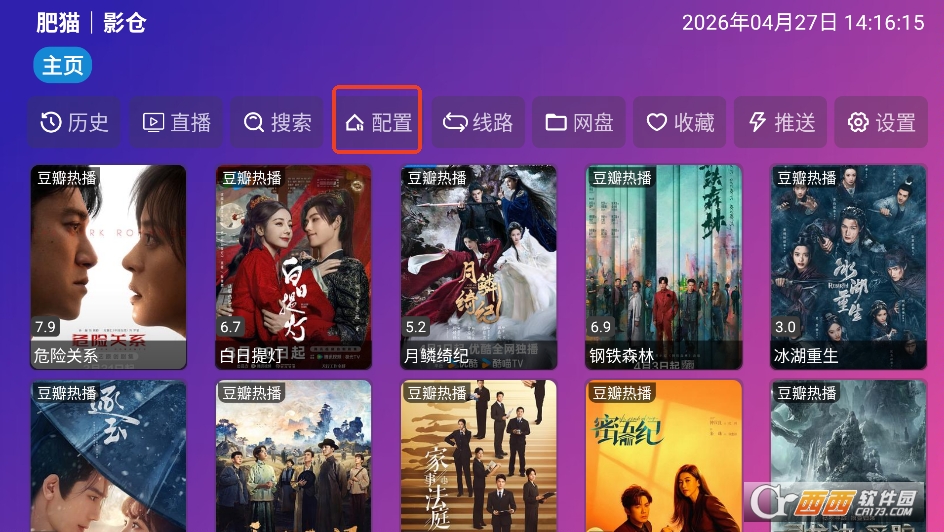
Task: Select the 主页 tab
Action: point(62,66)
